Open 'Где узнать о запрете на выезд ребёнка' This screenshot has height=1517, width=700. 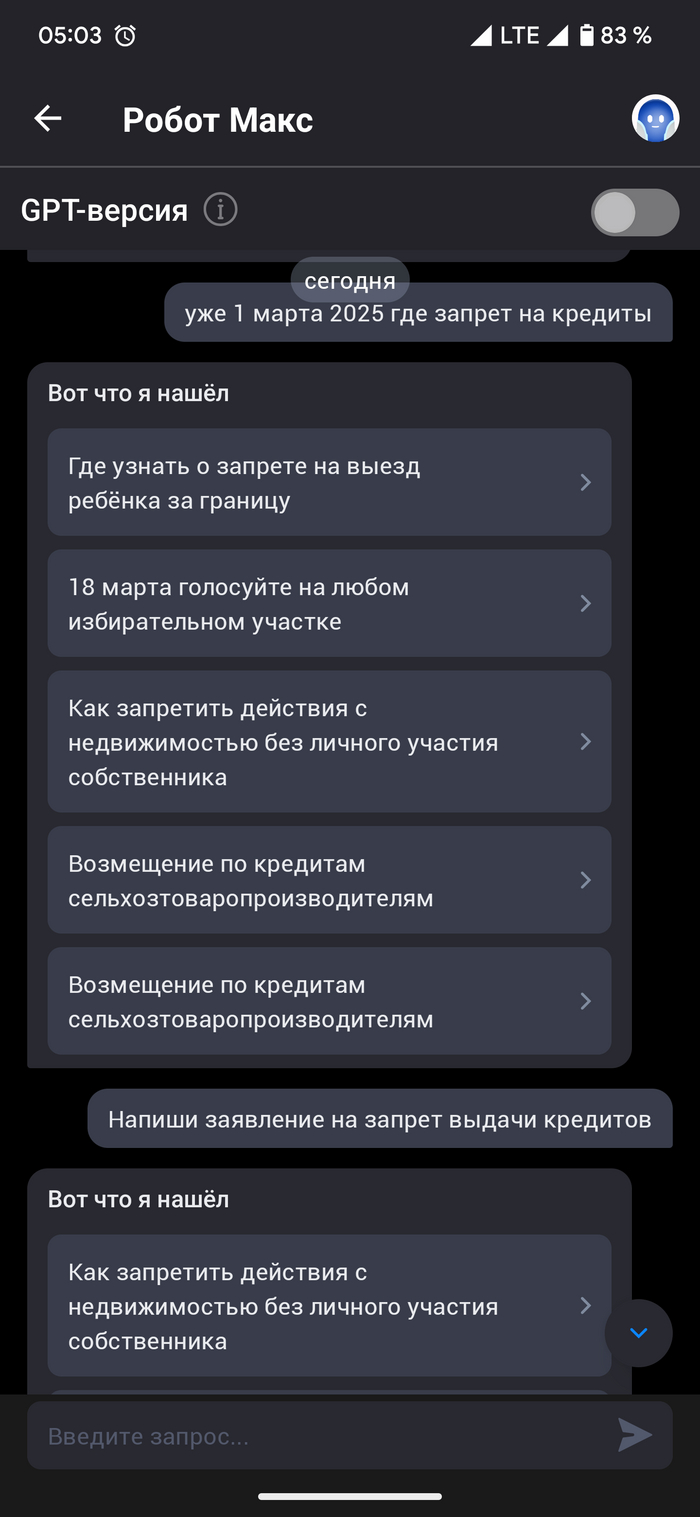[x=329, y=483]
